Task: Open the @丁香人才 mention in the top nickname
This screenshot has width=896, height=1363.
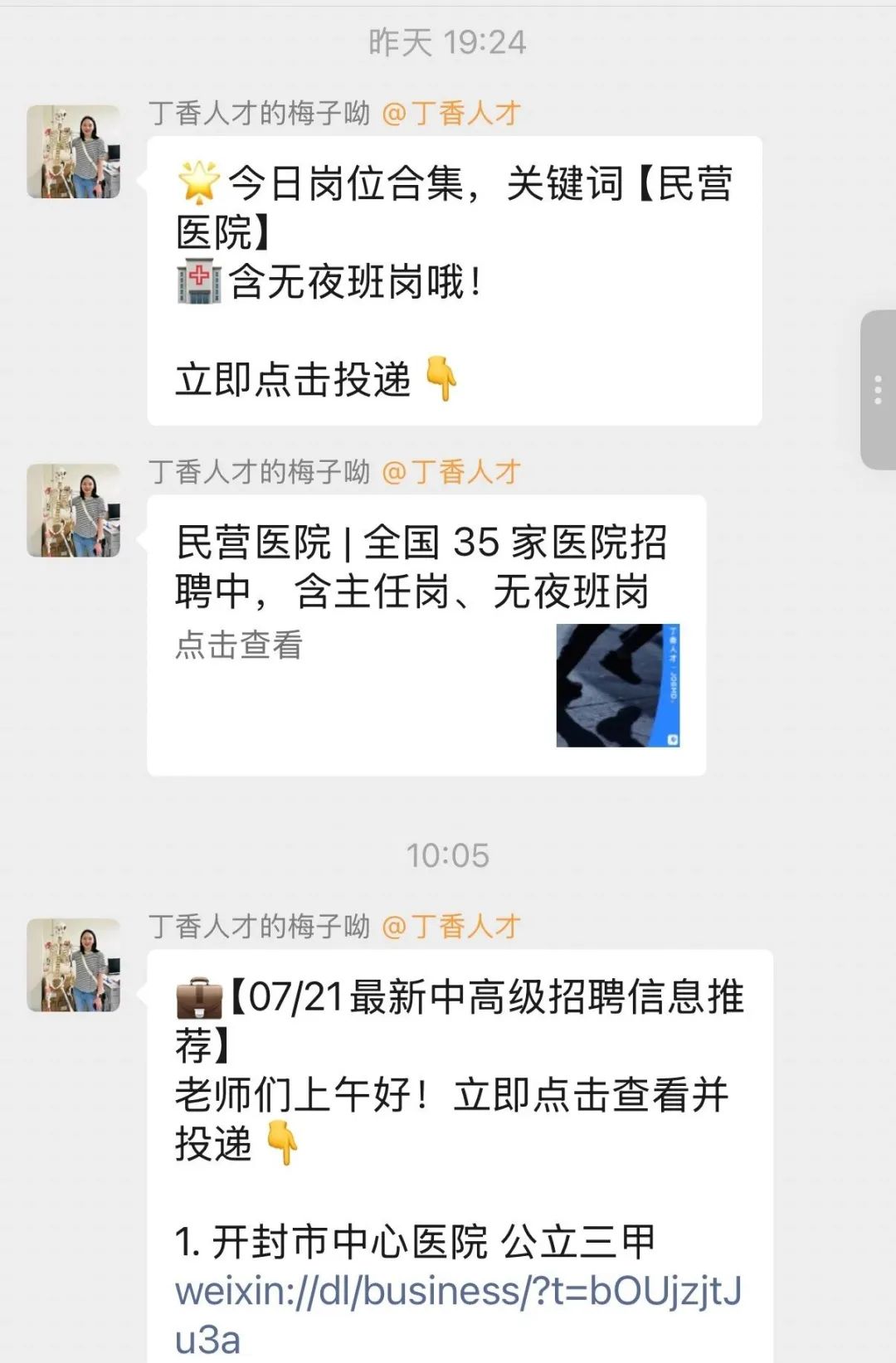Action: pyautogui.click(x=452, y=116)
